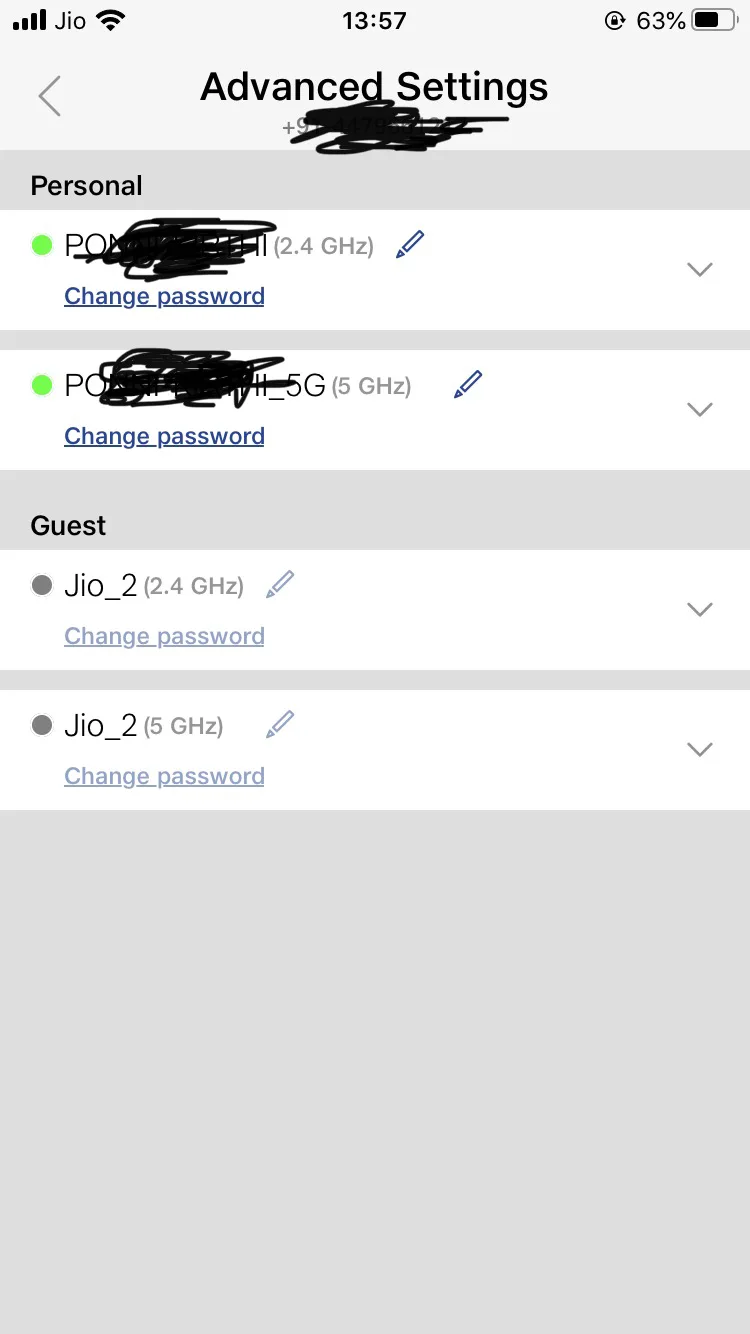This screenshot has height=1334, width=750.
Task: Expand guest Jio_2 5 GHz details
Action: (x=700, y=749)
